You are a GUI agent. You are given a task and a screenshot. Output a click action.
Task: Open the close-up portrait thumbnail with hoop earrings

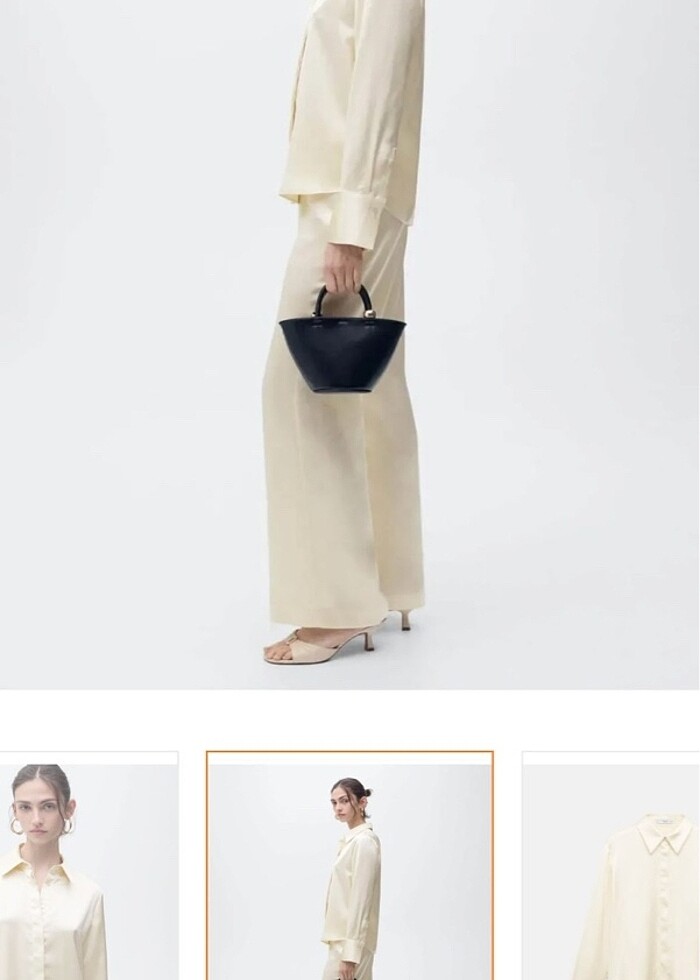(88, 868)
